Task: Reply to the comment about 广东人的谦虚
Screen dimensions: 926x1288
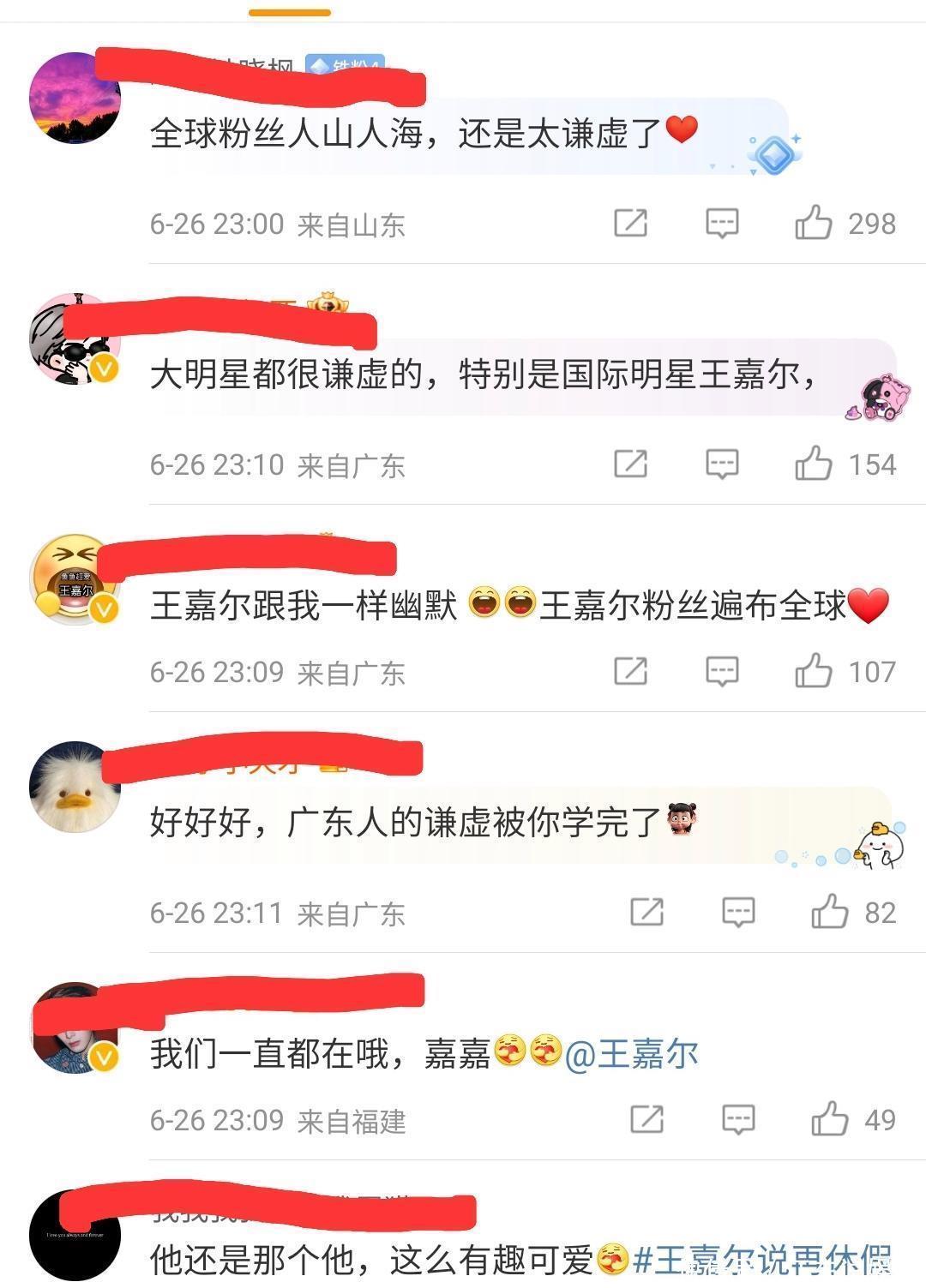Action: click(x=738, y=912)
